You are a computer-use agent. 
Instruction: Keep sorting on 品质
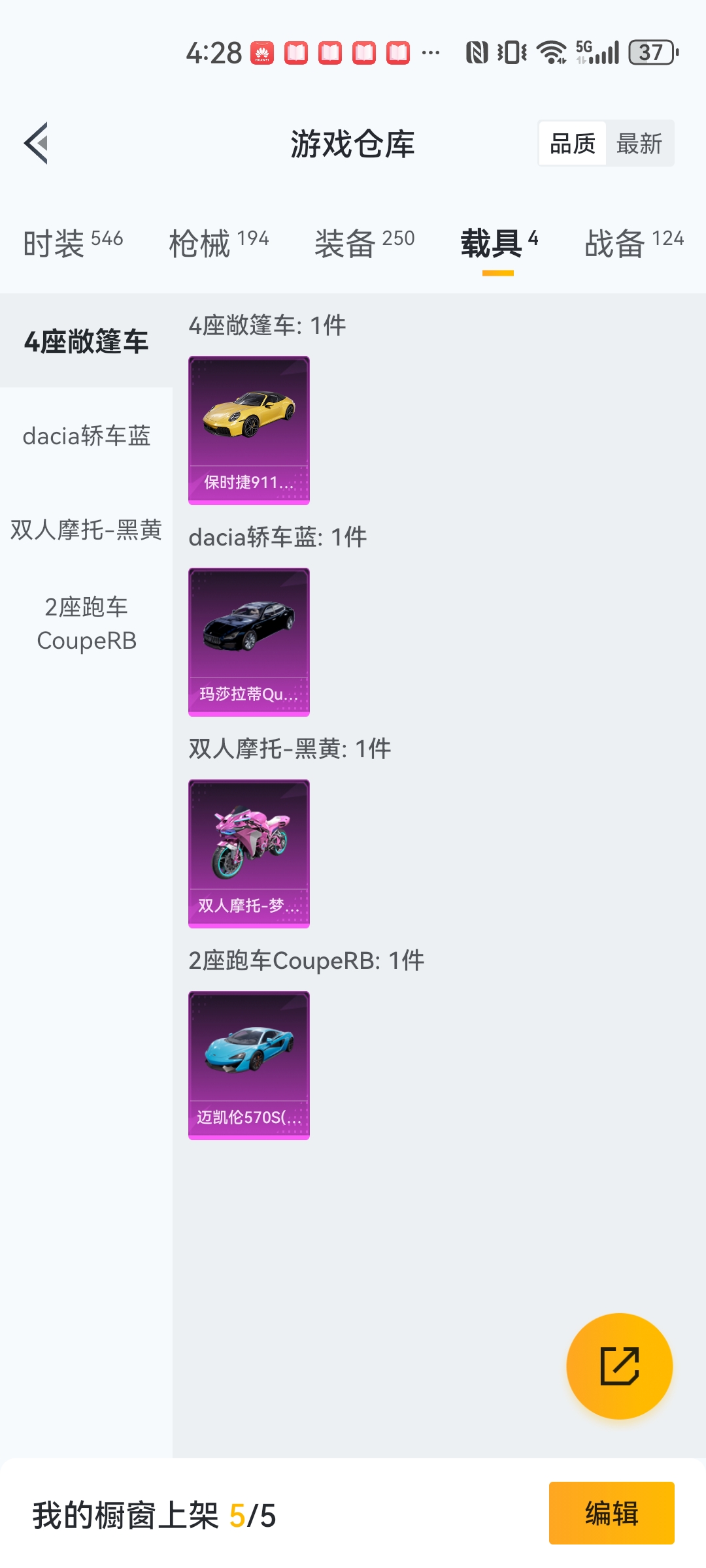pyautogui.click(x=571, y=144)
